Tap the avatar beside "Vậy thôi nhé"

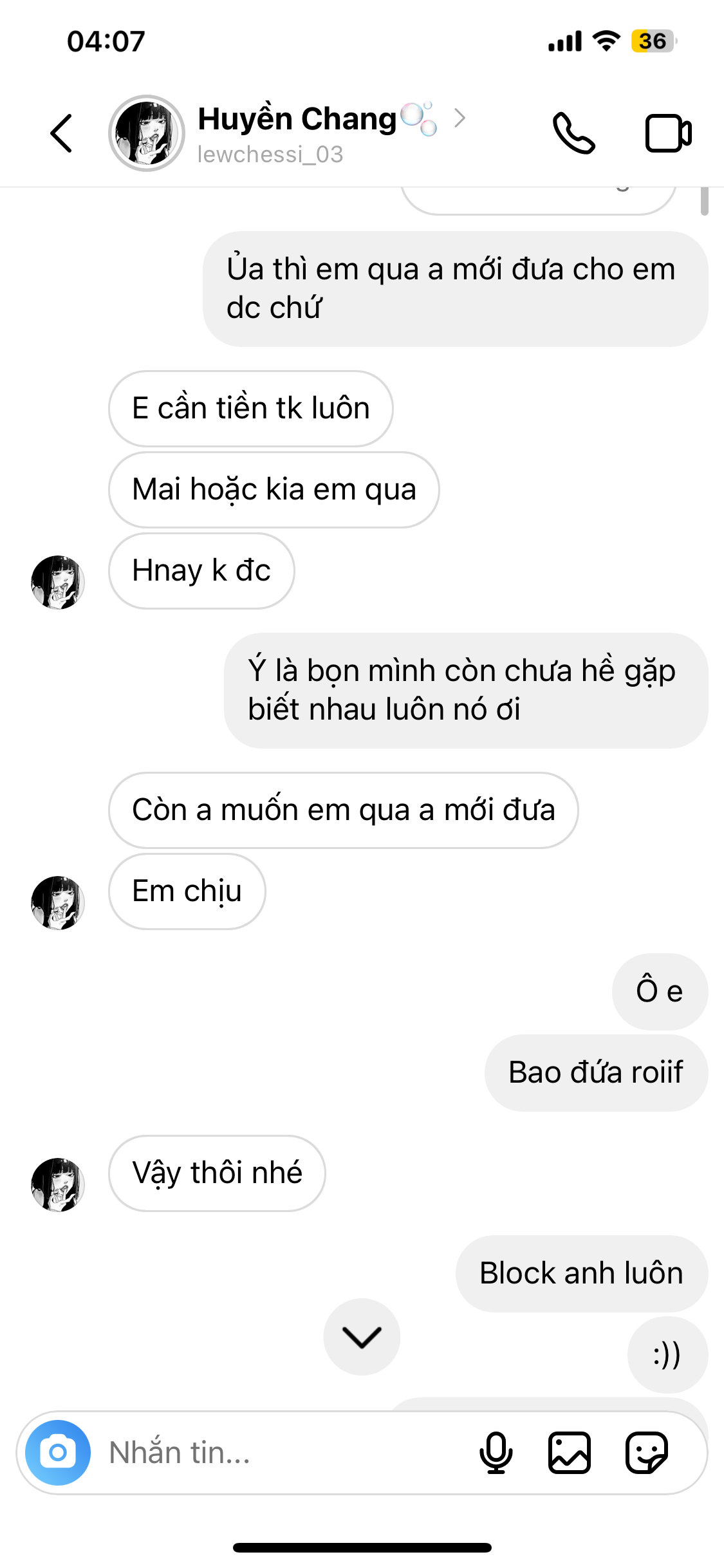(x=58, y=1184)
